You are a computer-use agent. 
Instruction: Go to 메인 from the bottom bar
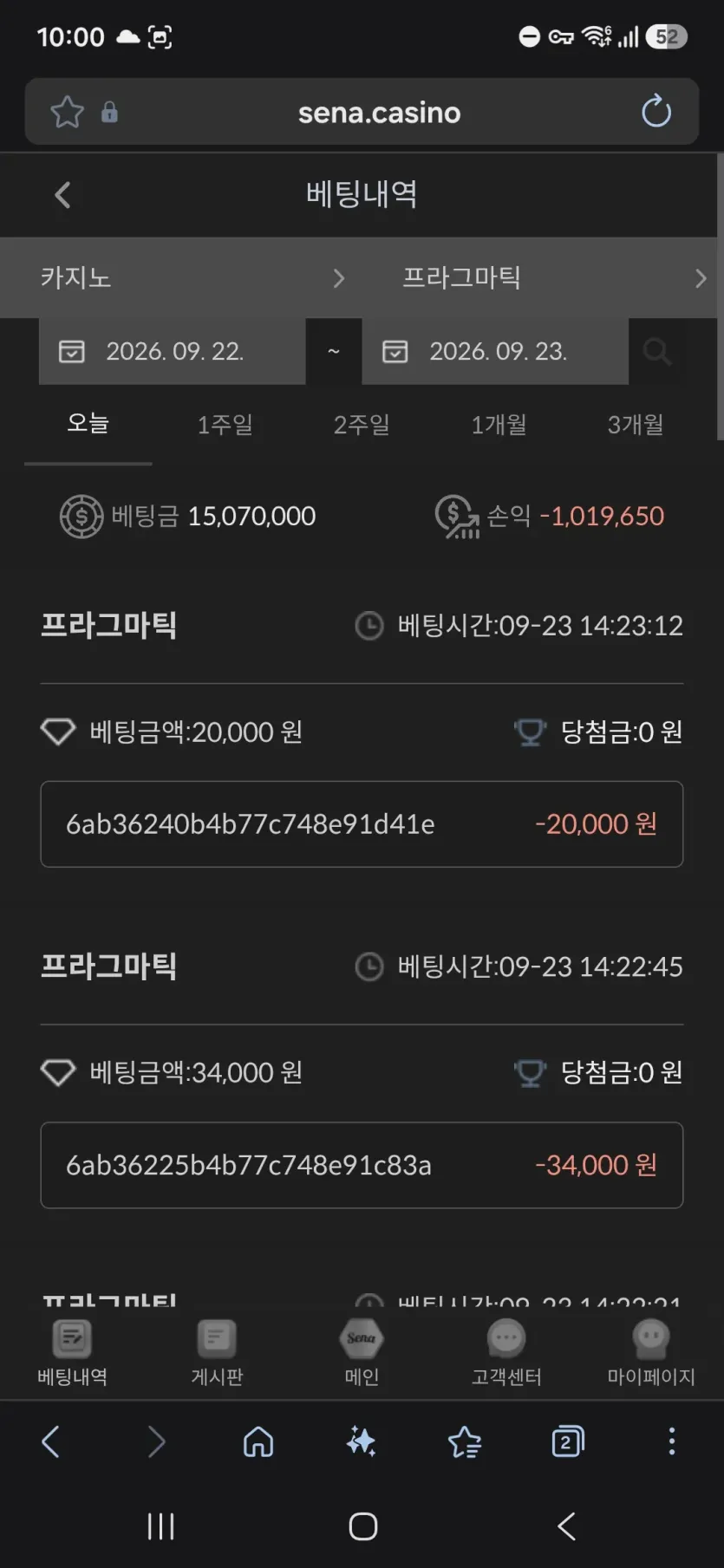click(362, 1353)
